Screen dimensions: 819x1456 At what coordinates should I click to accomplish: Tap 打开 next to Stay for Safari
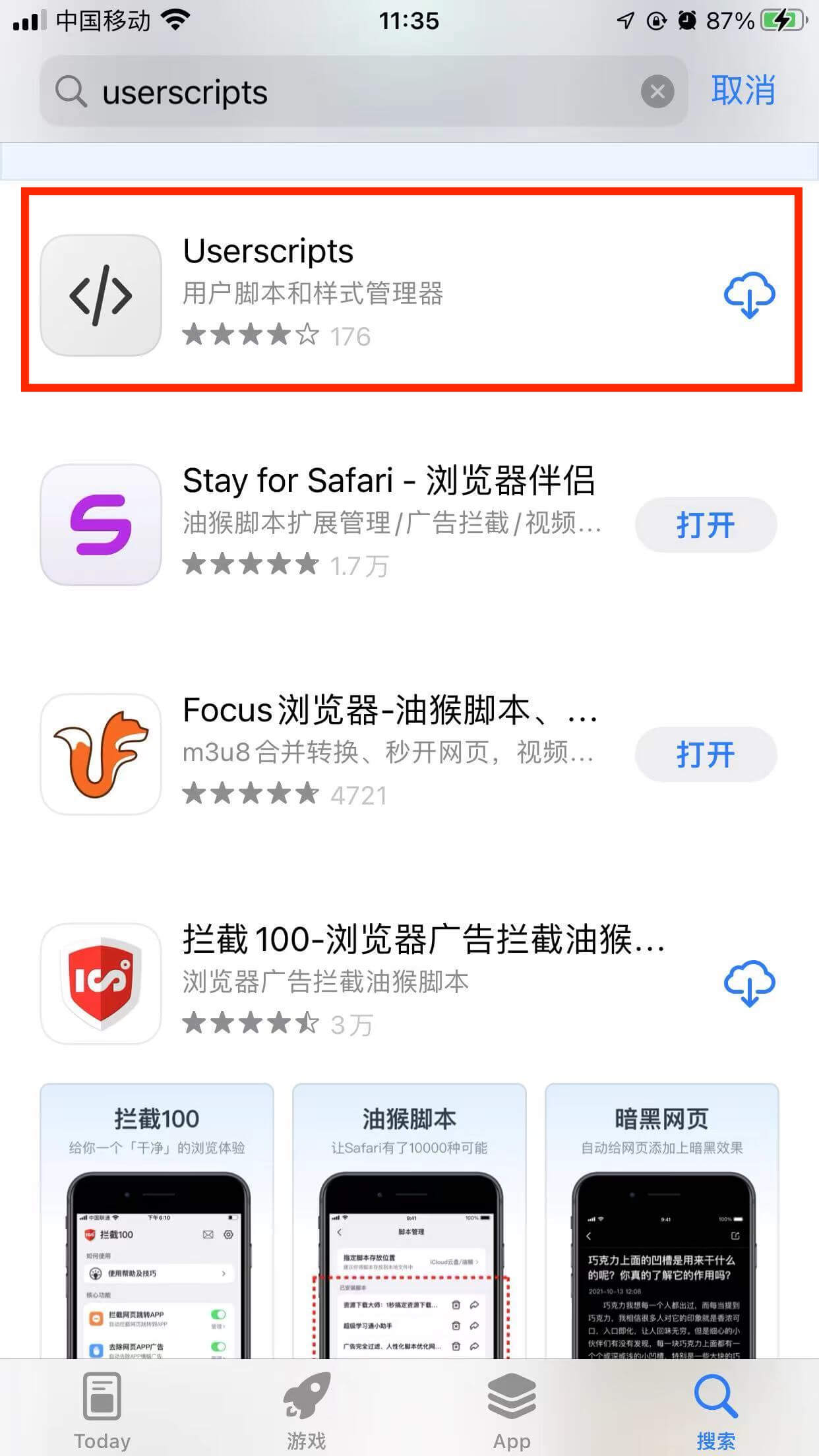[x=706, y=525]
